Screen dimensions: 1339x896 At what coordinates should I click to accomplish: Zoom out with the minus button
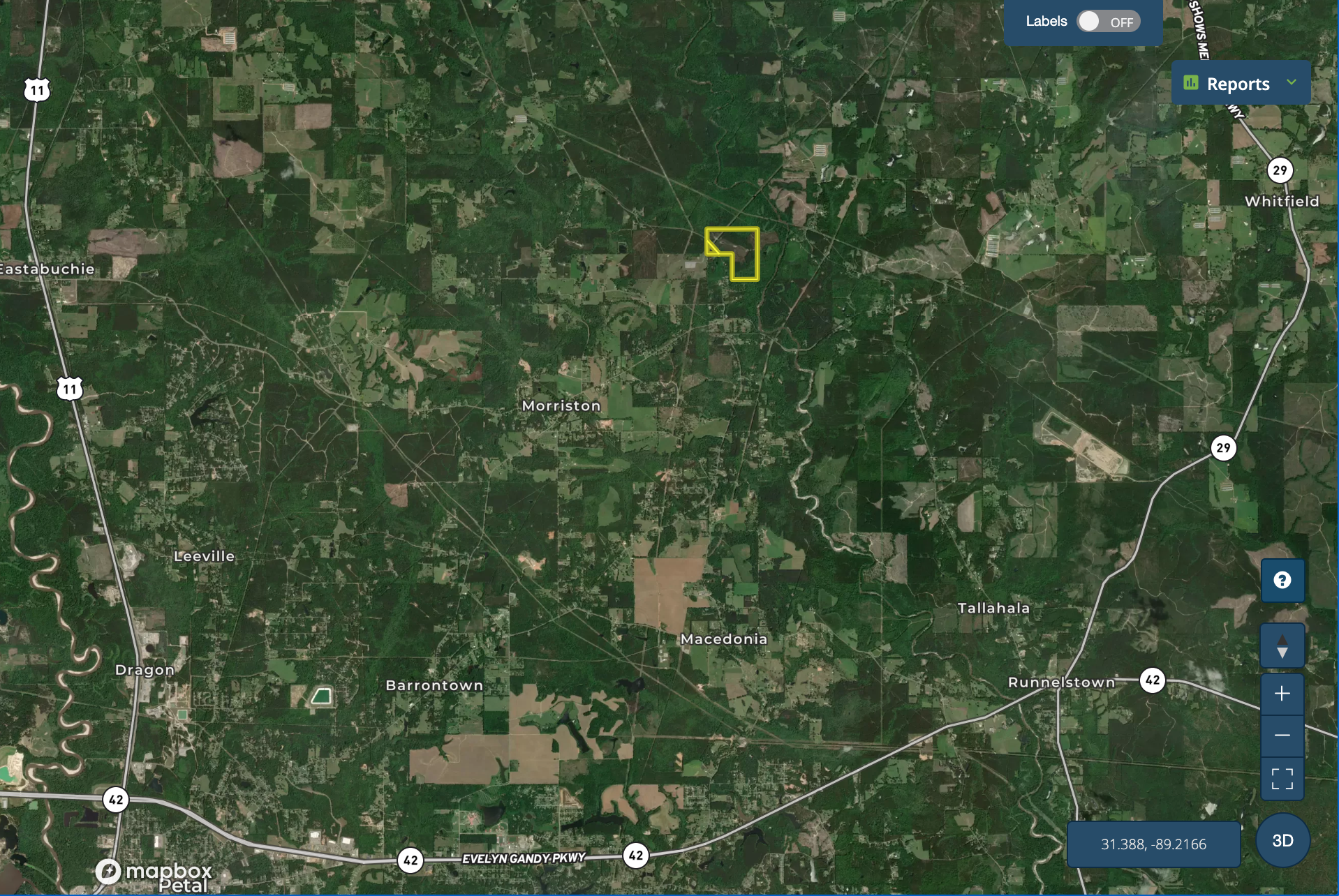tap(1282, 736)
